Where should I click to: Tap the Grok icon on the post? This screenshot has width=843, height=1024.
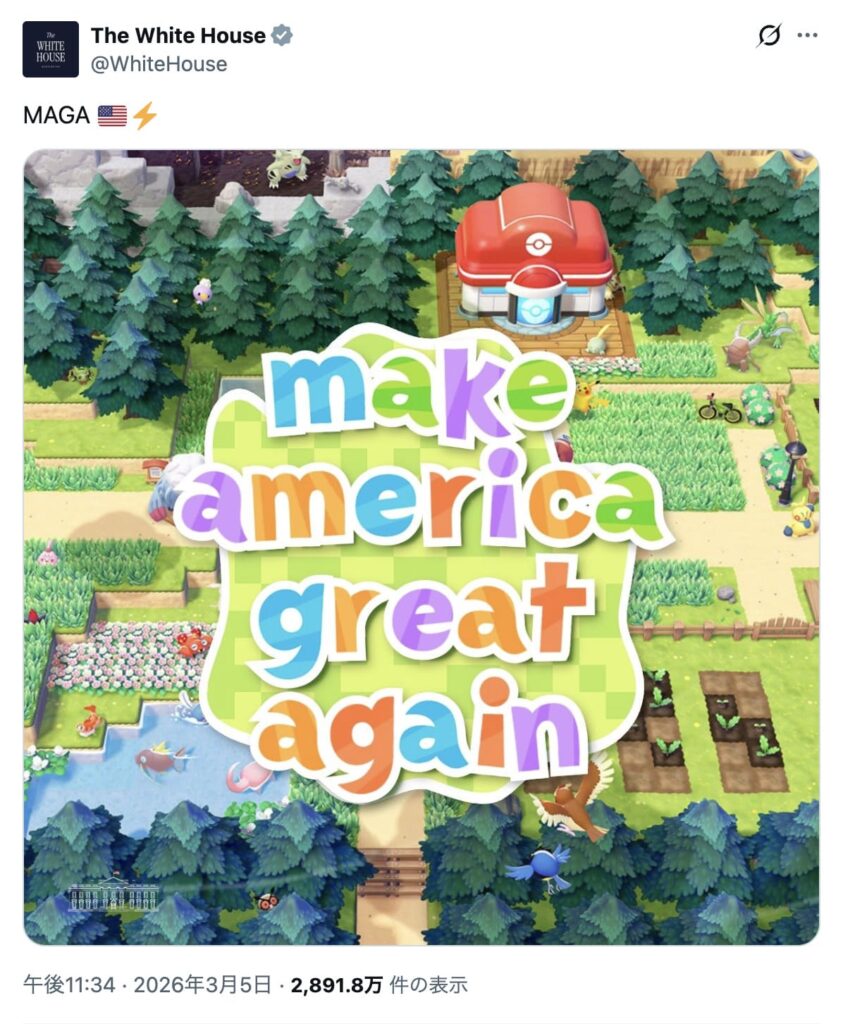[768, 37]
